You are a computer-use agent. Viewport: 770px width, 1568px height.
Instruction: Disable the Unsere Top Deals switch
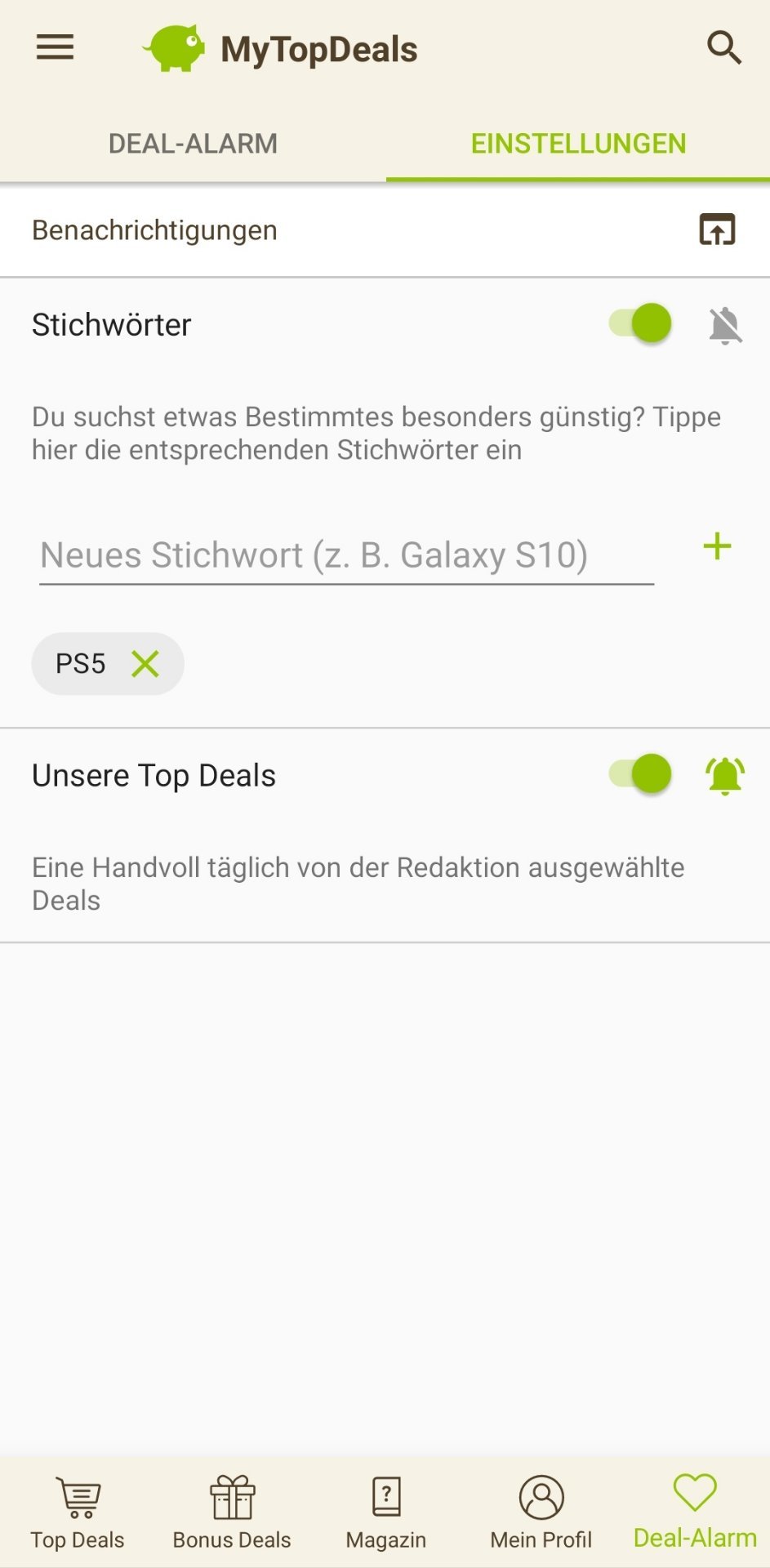pyautogui.click(x=640, y=773)
